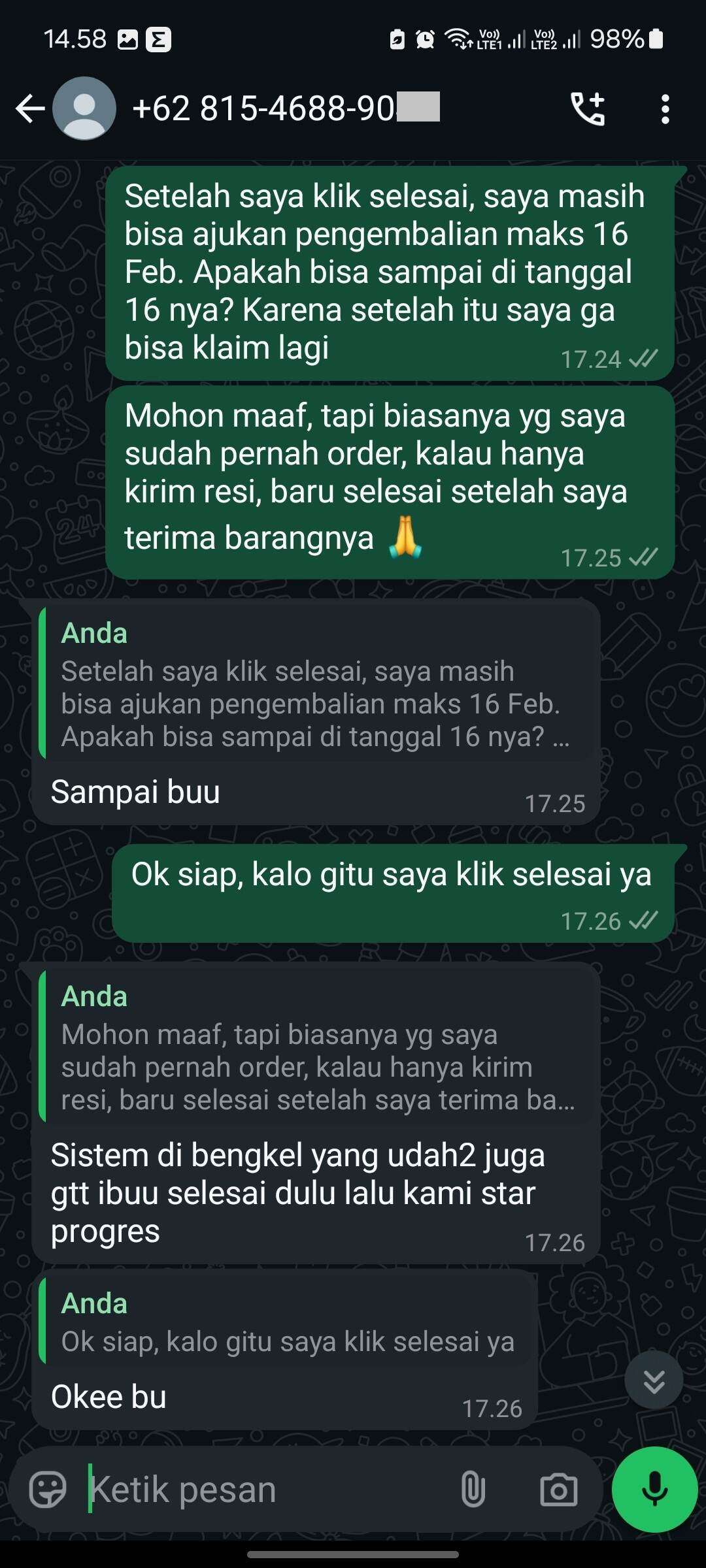This screenshot has height=1568, width=706.
Task: Tap the green microphone voice message button
Action: tap(654, 1489)
